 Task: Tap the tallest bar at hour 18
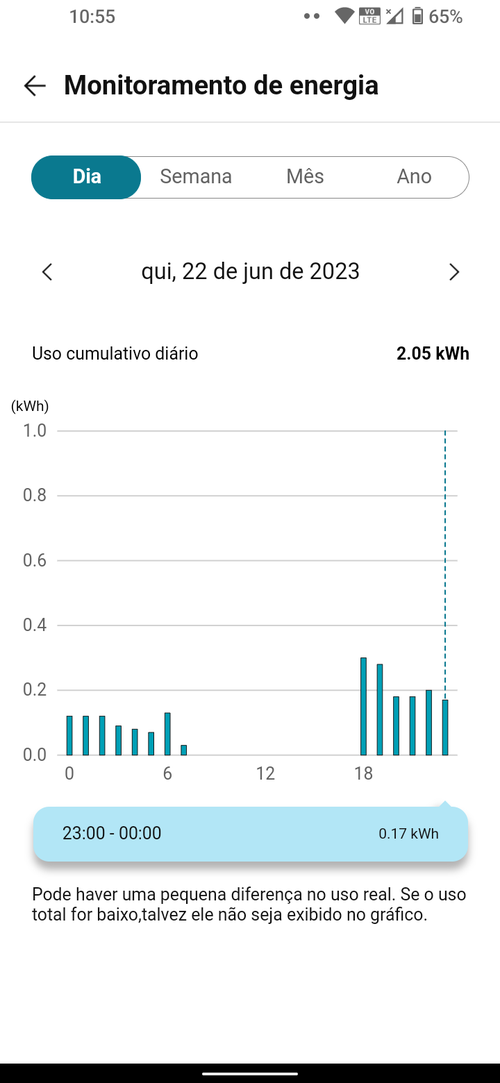(363, 706)
